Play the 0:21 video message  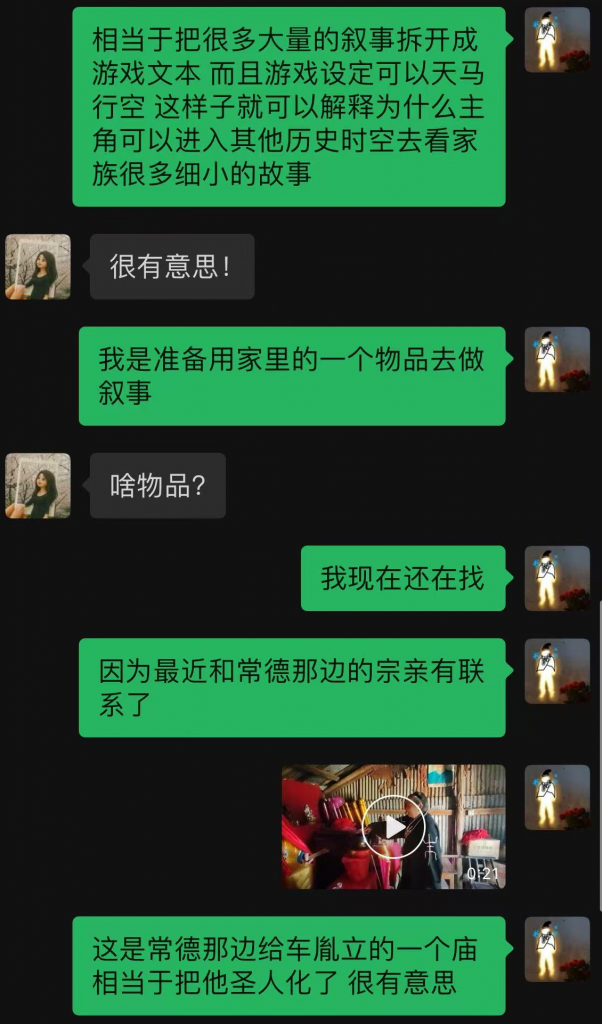coord(393,827)
